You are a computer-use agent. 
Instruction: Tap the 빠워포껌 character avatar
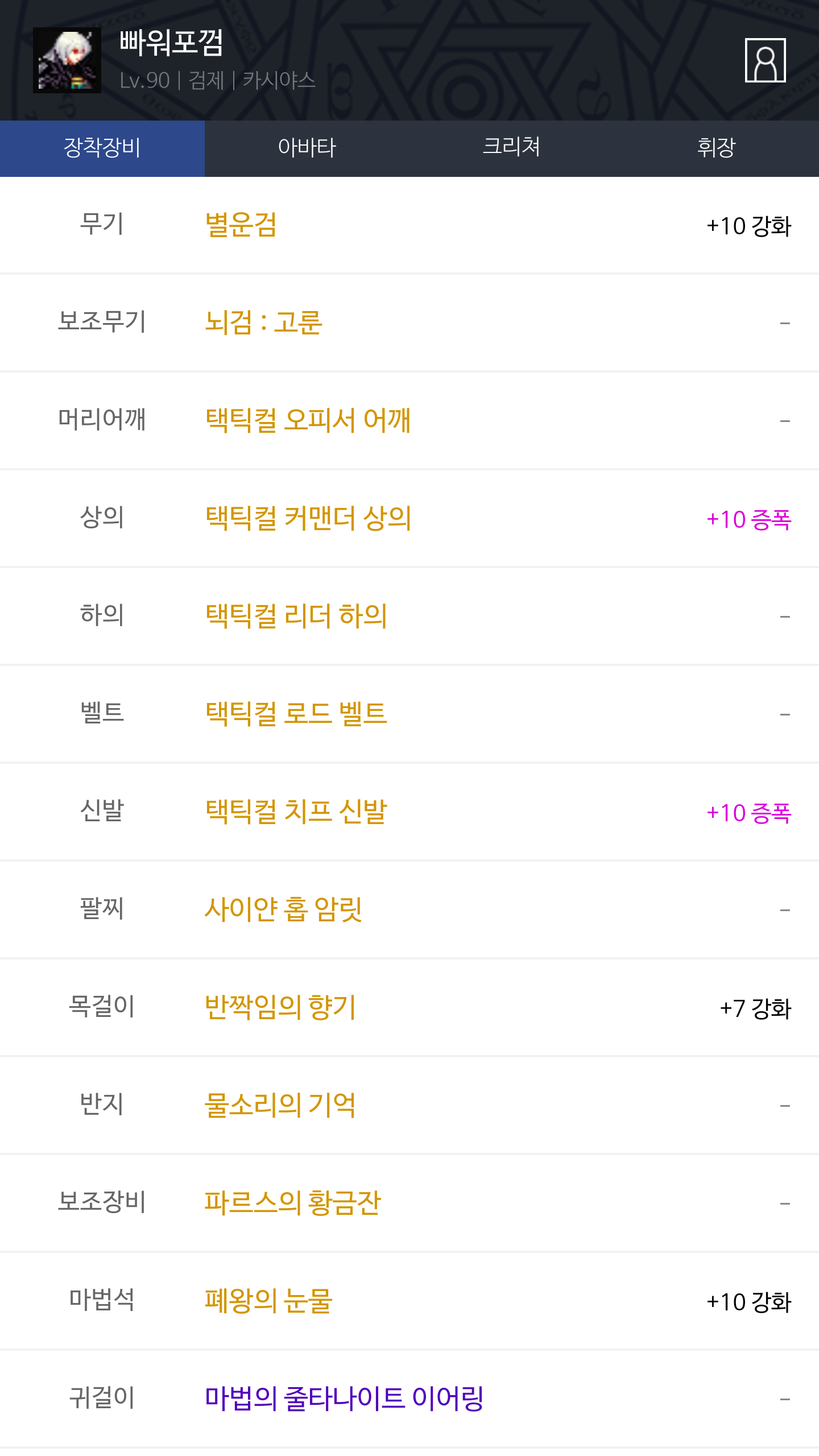tap(67, 60)
